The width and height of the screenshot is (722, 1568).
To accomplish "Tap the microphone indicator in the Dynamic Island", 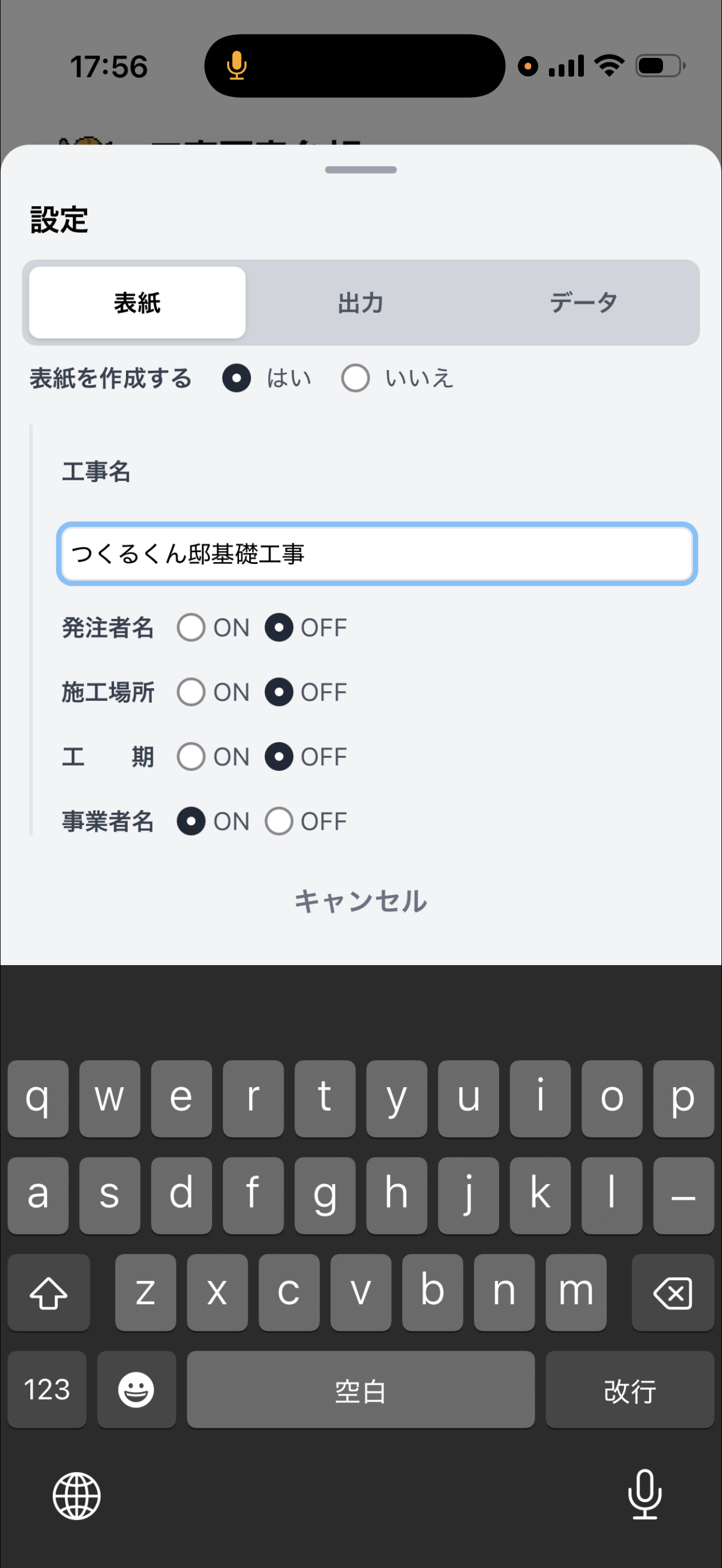I will [x=237, y=65].
